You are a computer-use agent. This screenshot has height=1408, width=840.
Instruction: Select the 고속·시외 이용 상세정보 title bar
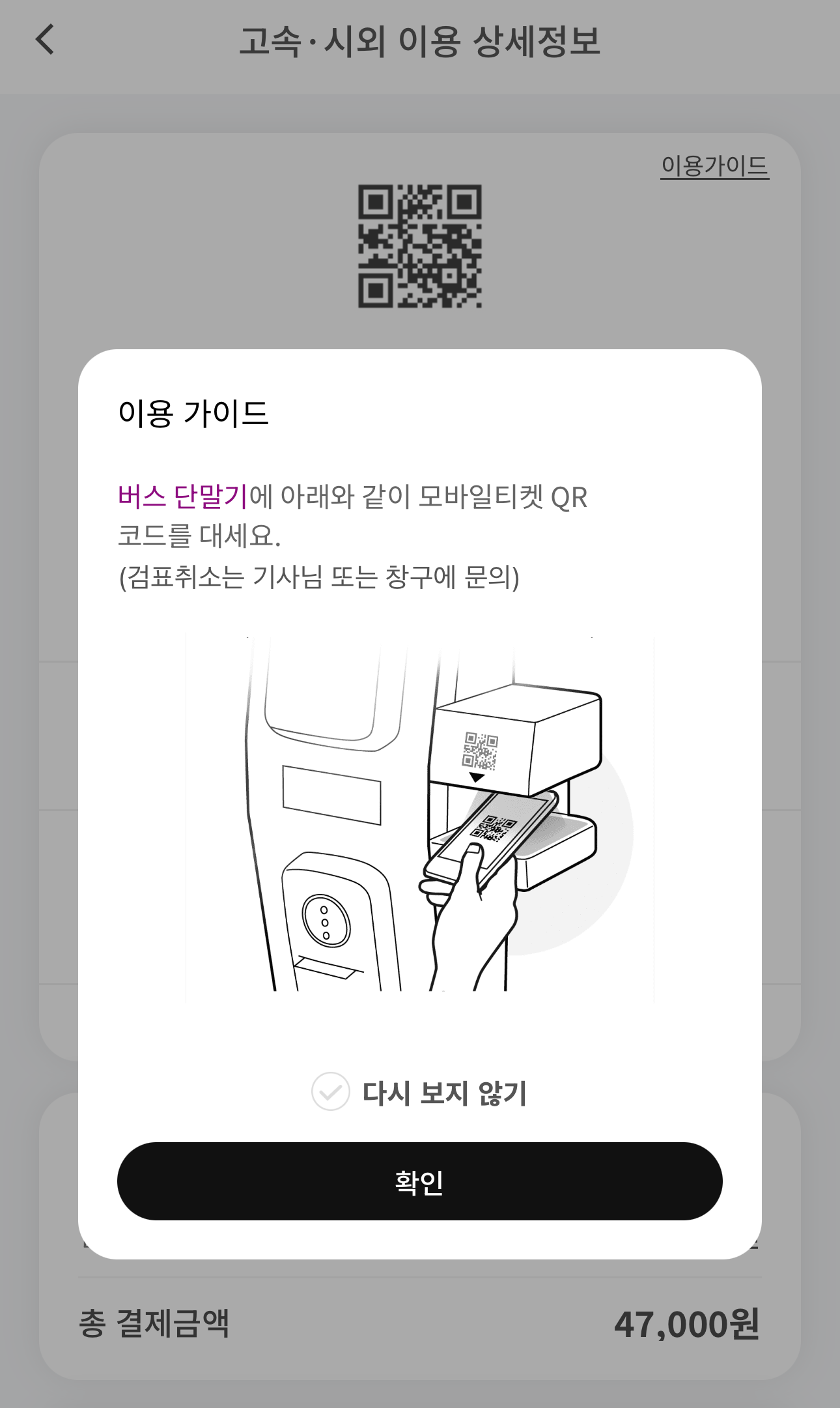(x=420, y=41)
